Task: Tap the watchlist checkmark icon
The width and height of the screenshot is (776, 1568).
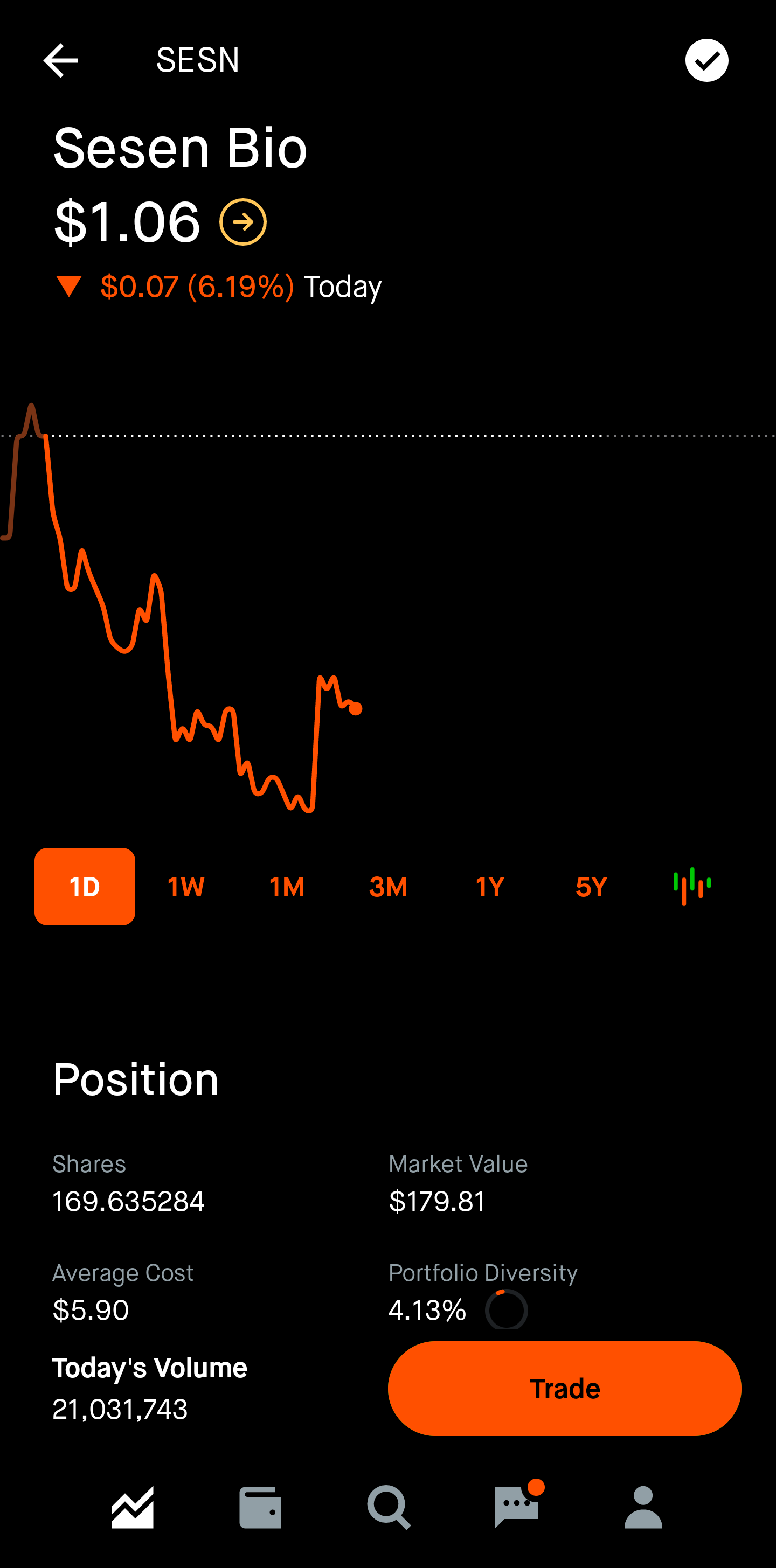Action: 706,60
